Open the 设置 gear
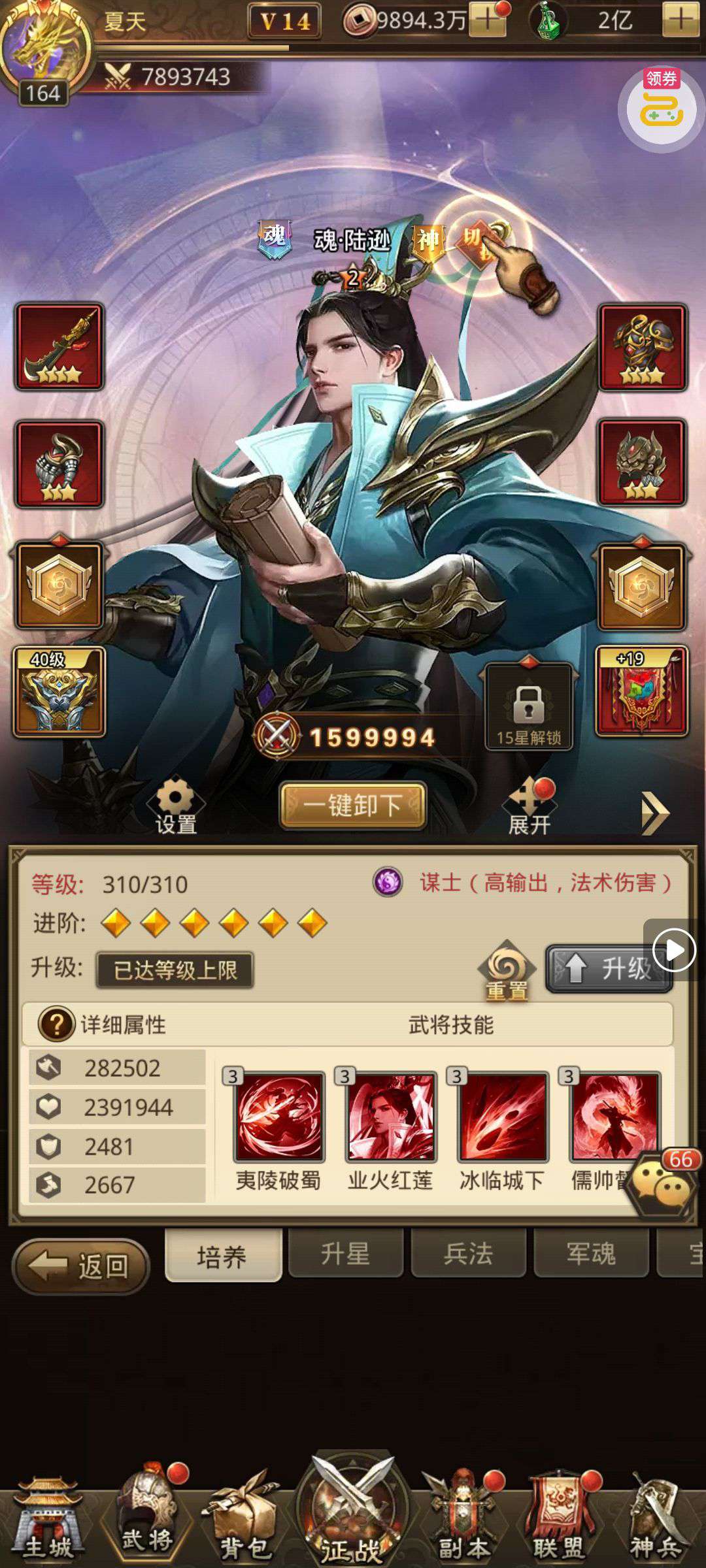Viewport: 706px width, 1568px height. point(175,806)
